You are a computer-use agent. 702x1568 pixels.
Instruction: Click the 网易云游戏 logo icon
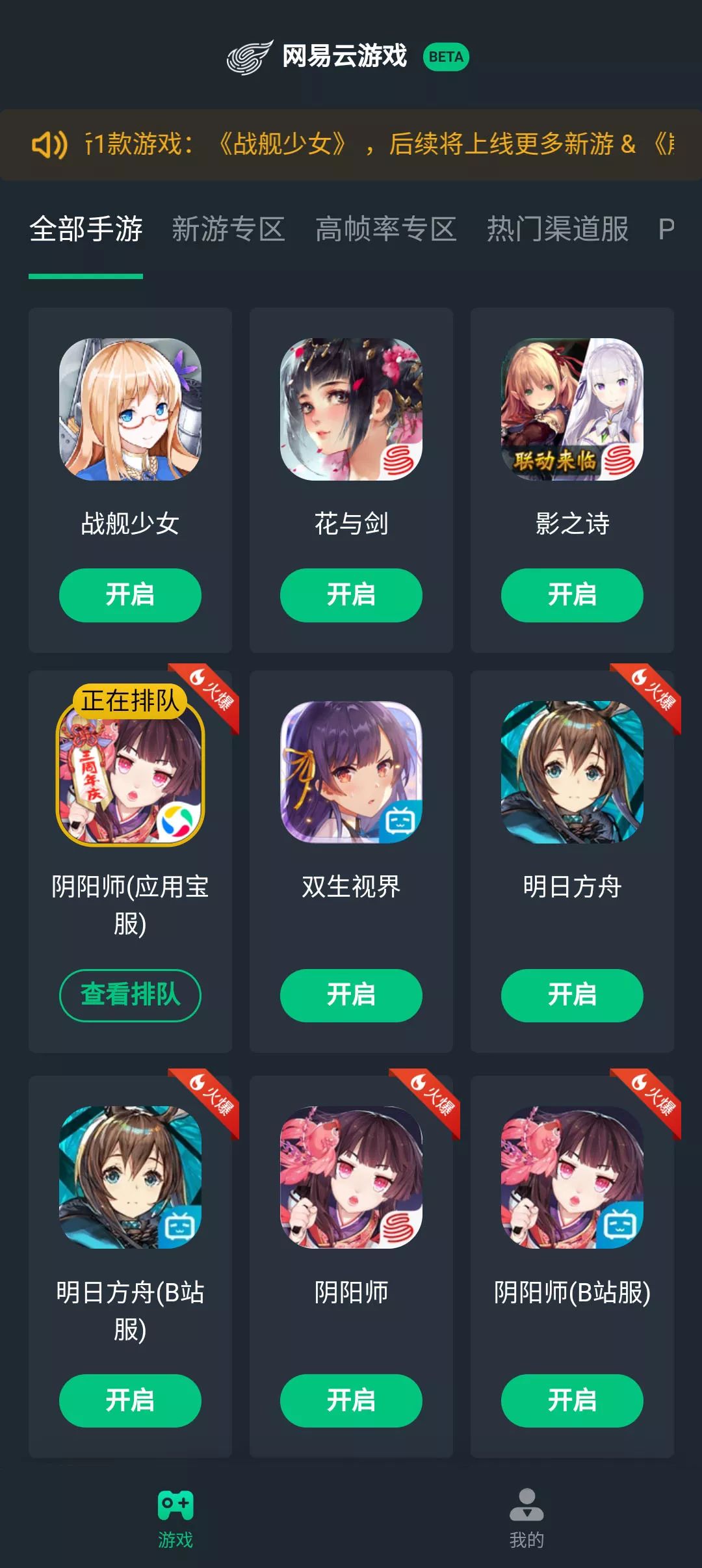(x=249, y=57)
